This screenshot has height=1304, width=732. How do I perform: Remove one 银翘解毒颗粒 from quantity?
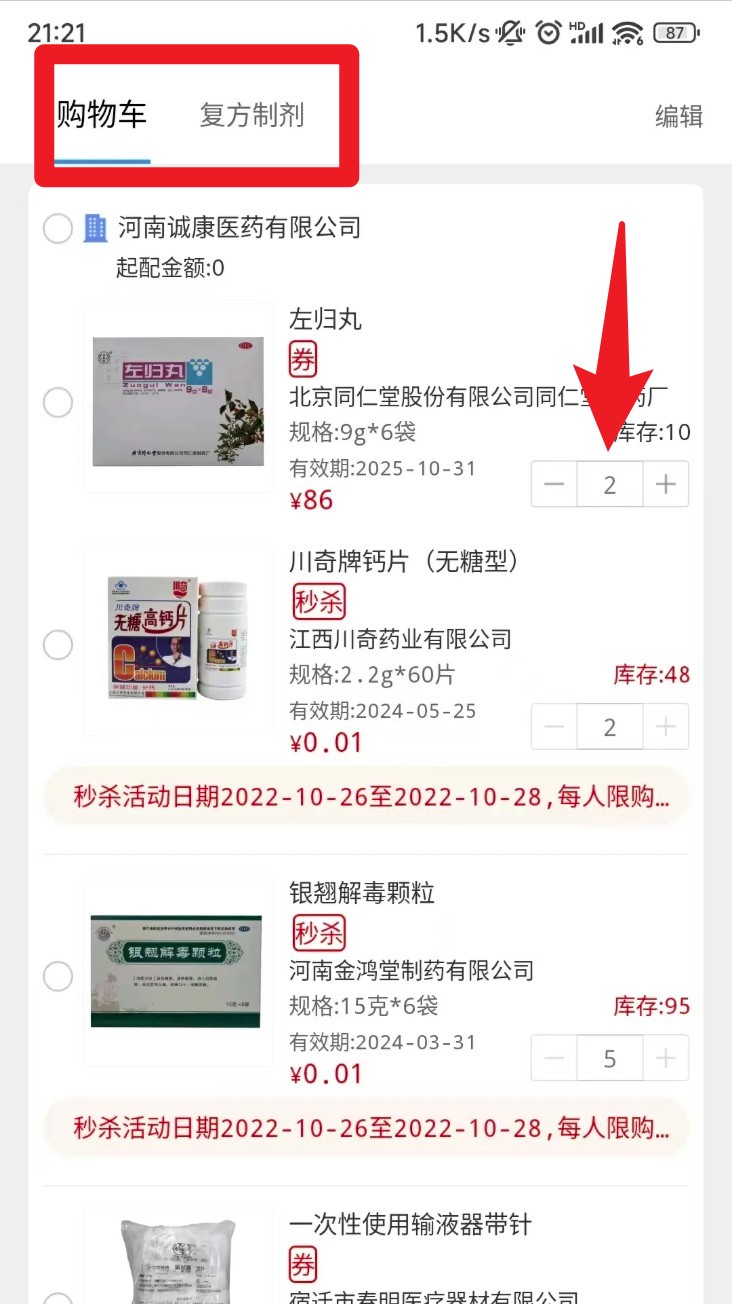554,1058
